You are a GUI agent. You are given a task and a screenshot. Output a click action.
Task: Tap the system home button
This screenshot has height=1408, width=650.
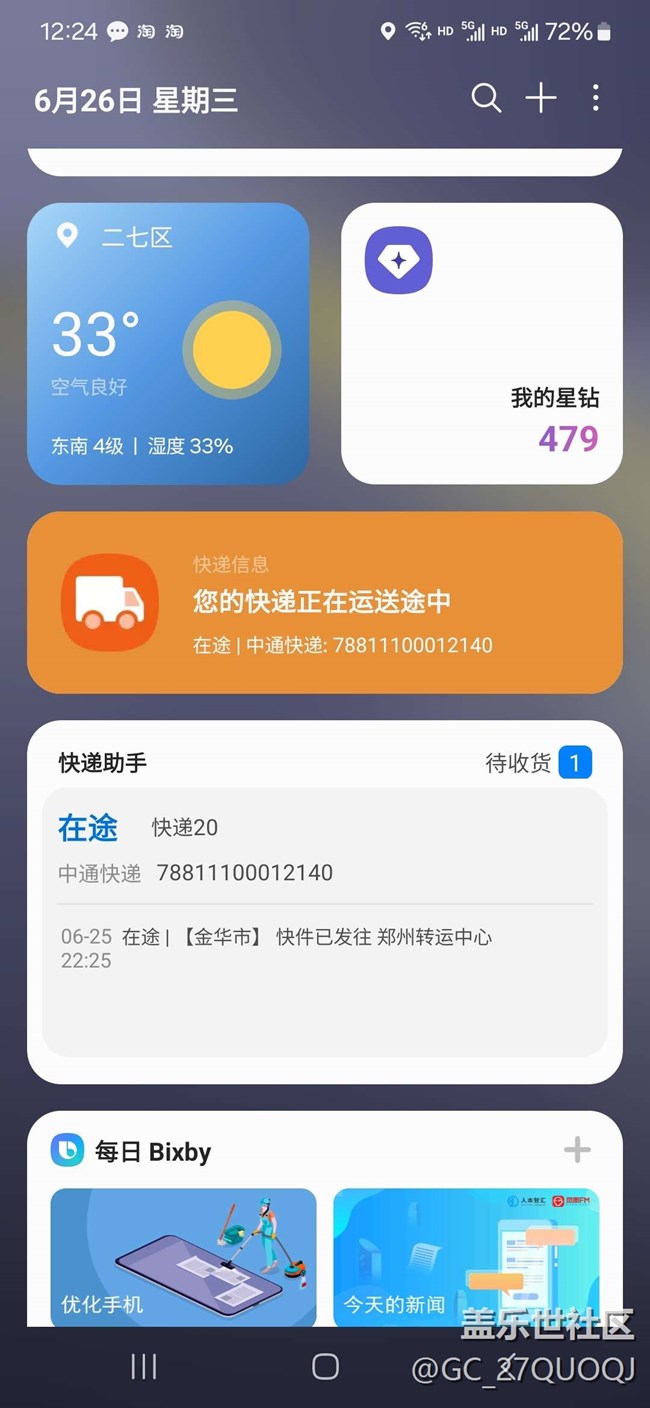[x=325, y=1367]
